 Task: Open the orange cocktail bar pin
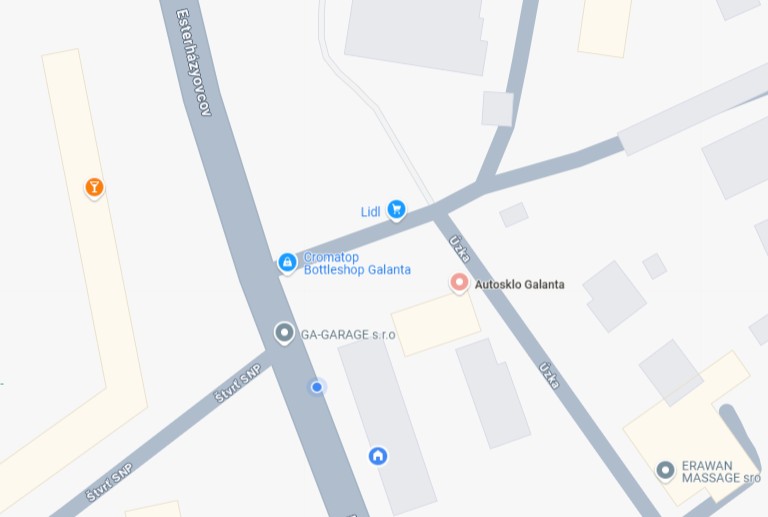94,186
